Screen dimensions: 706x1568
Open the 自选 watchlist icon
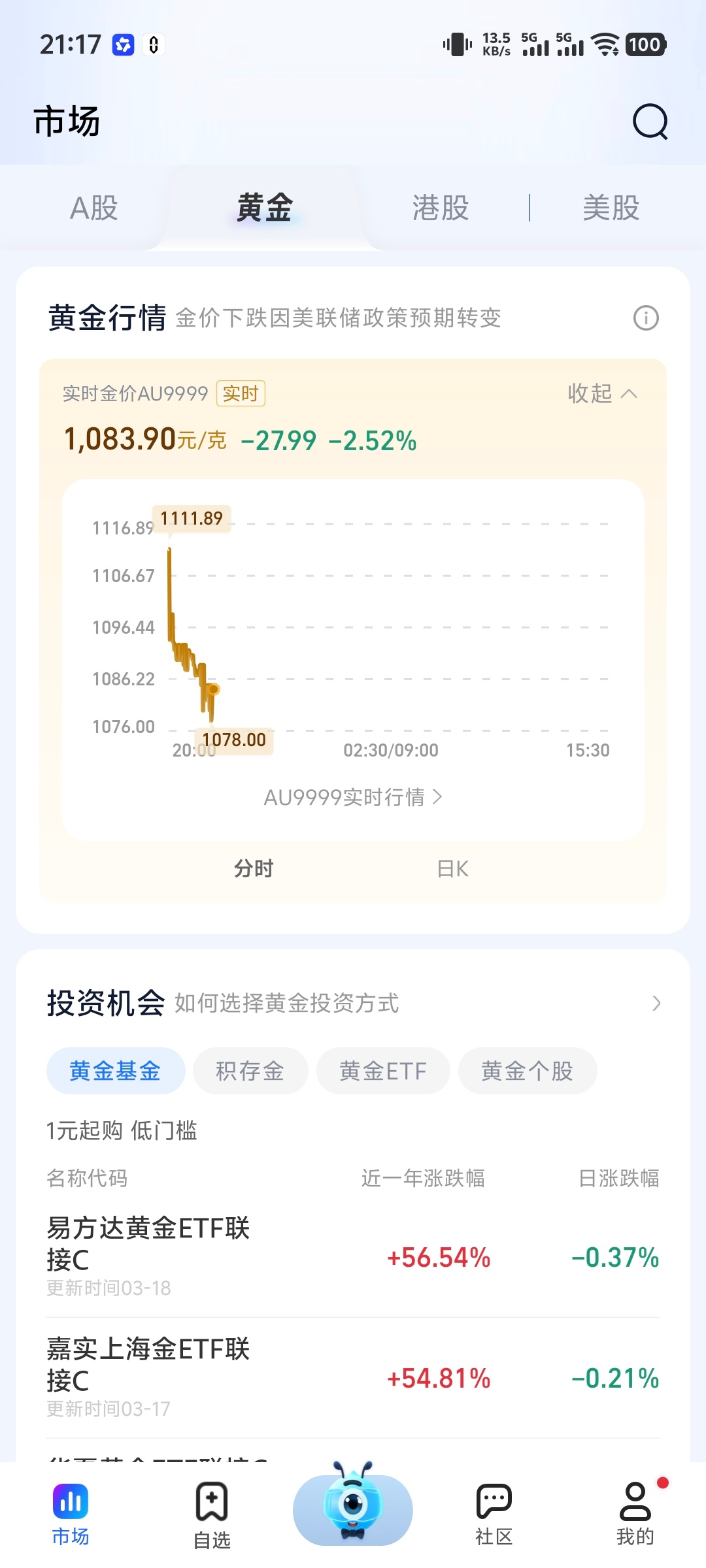pyautogui.click(x=211, y=1502)
